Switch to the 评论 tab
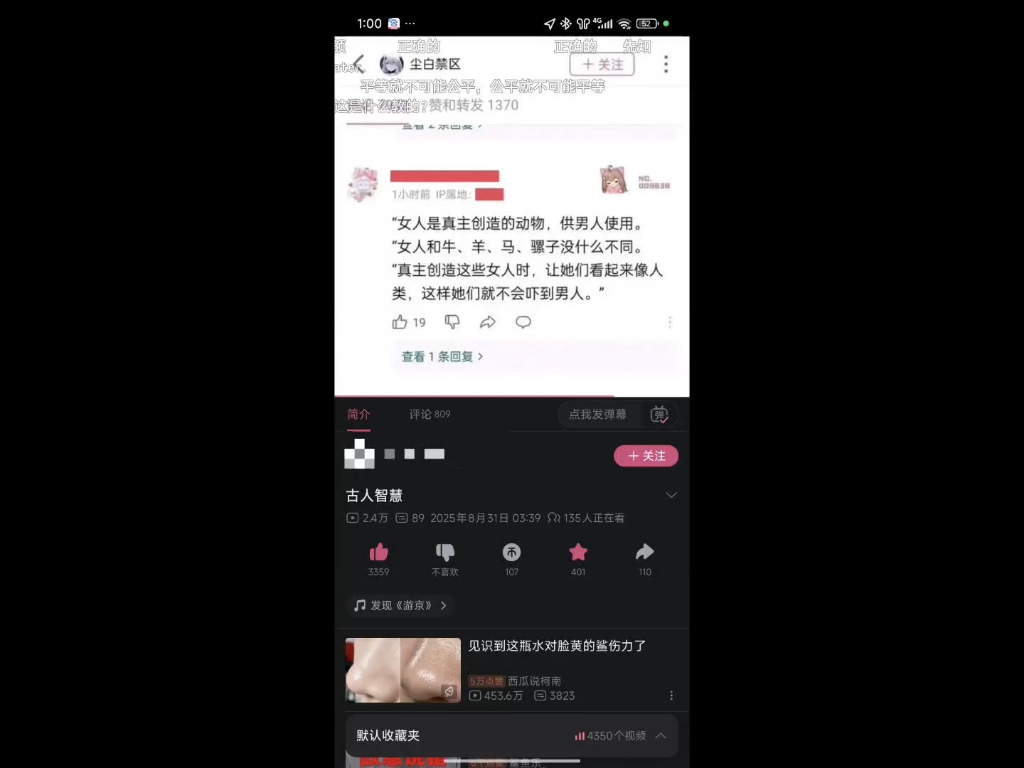The image size is (1024, 768). [x=429, y=414]
